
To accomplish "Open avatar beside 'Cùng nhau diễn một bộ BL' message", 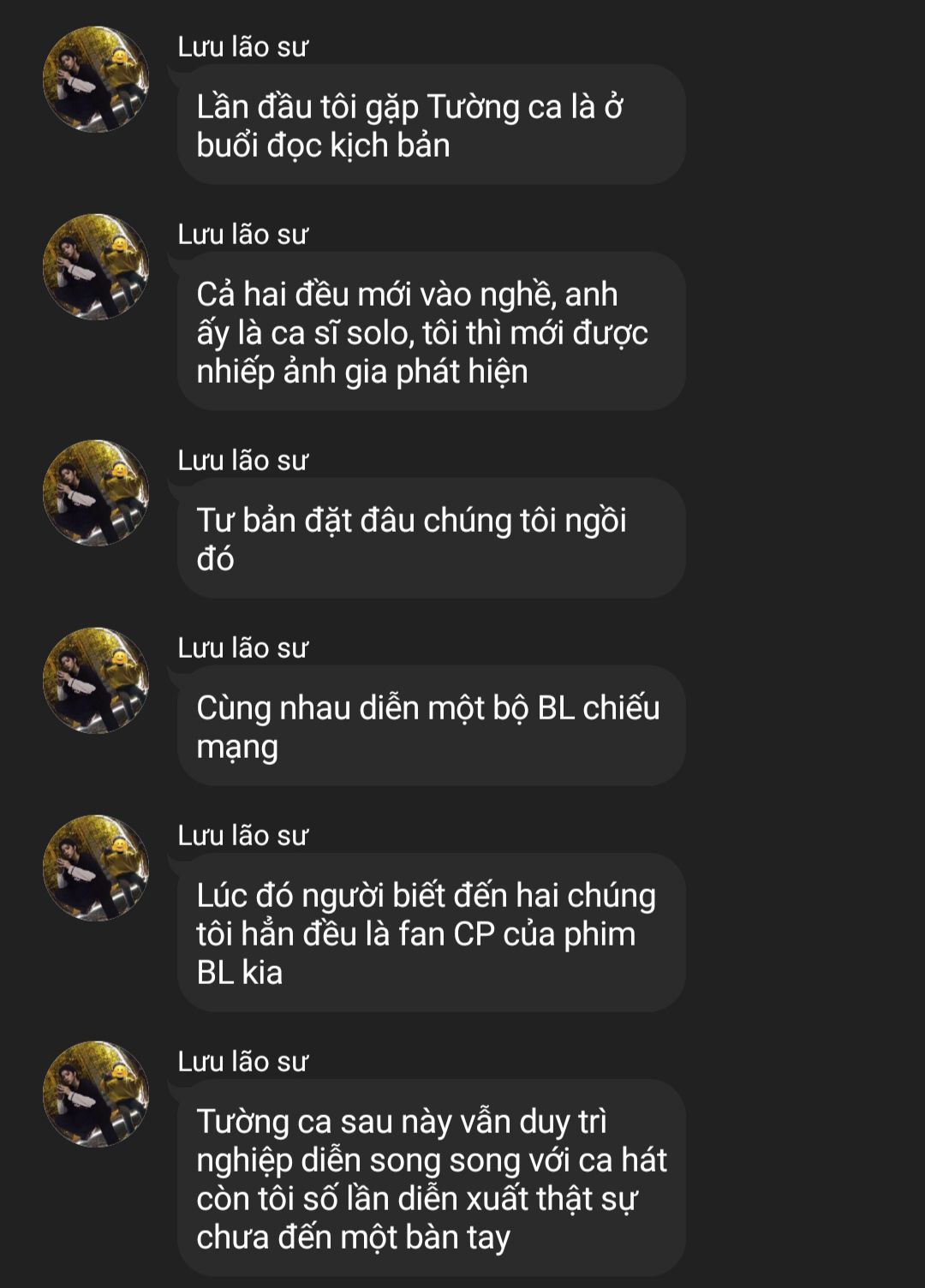I will click(x=96, y=680).
